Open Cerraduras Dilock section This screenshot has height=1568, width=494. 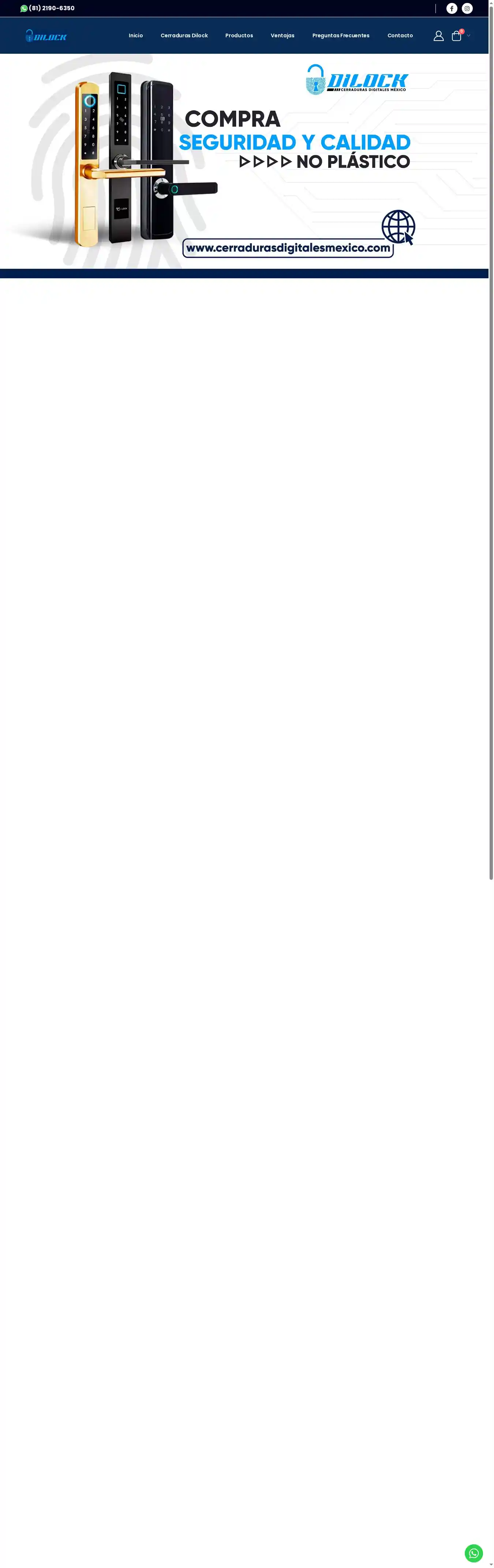(x=184, y=36)
